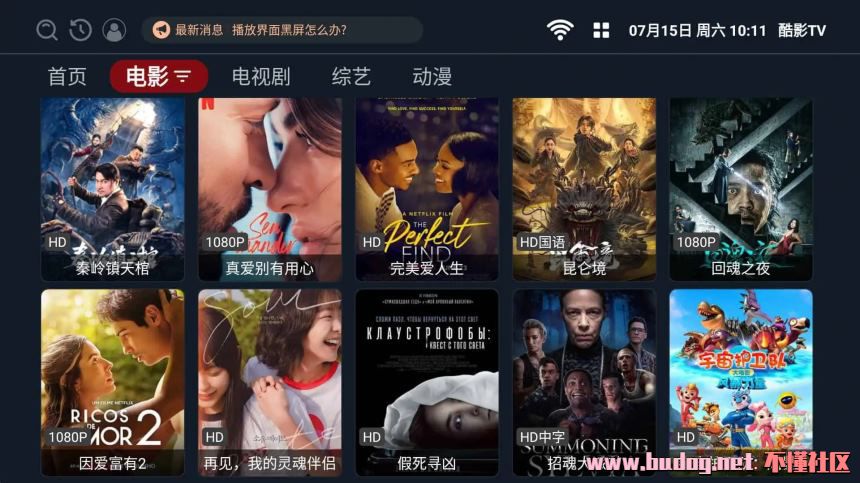
Task: Switch to the 动漫 tab
Action: click(x=432, y=77)
